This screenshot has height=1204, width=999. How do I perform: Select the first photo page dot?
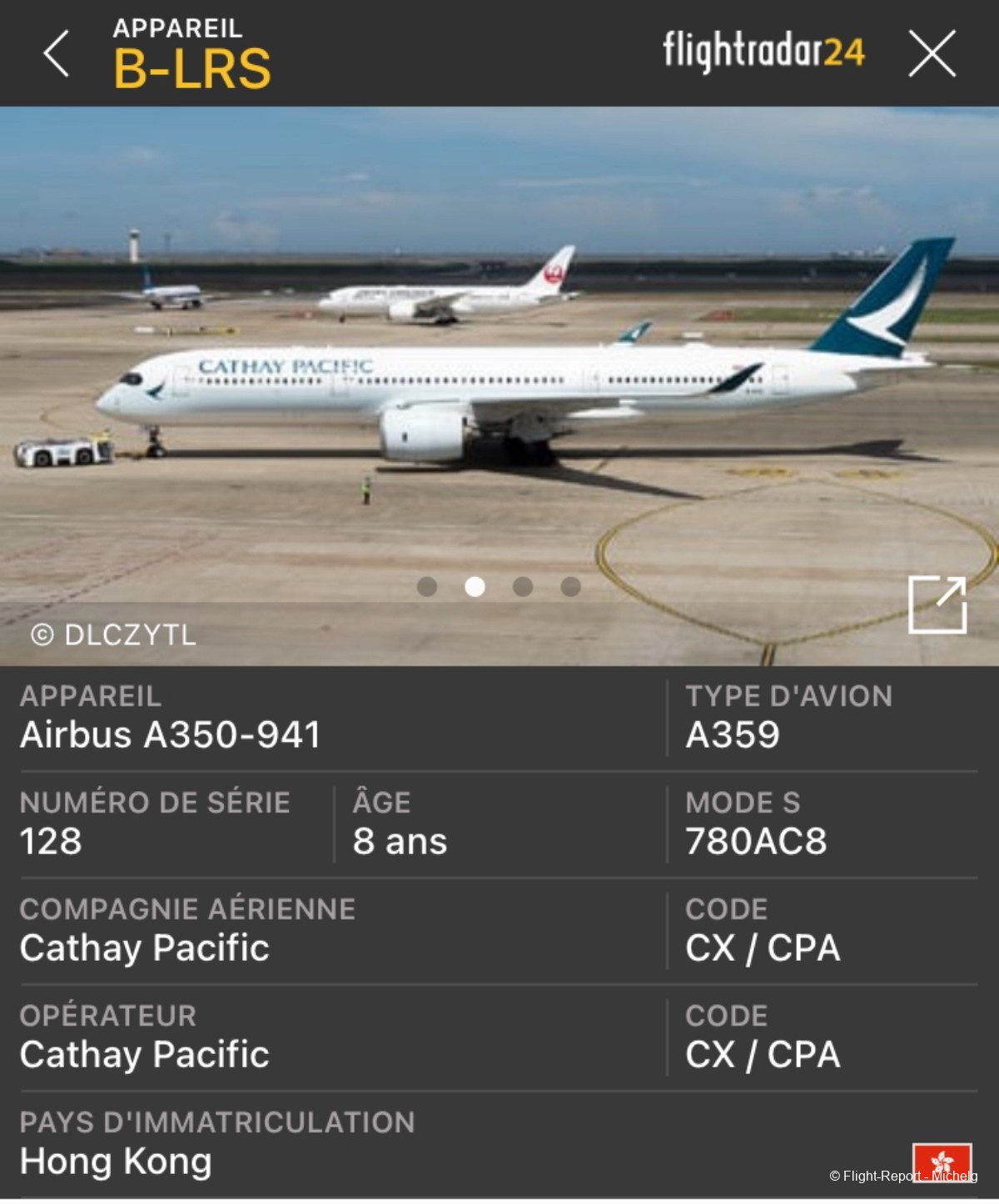427,587
